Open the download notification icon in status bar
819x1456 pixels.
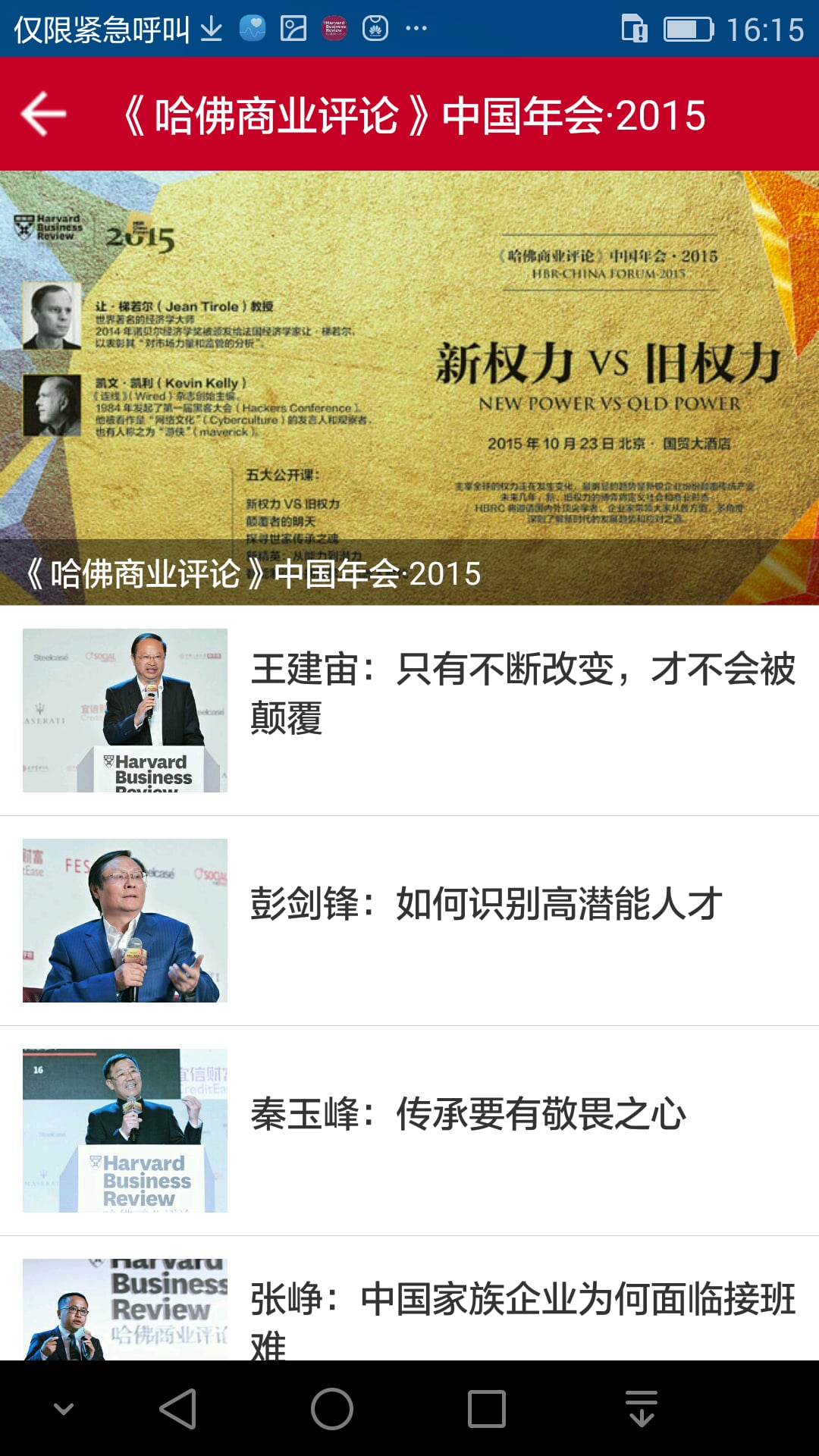[211, 29]
